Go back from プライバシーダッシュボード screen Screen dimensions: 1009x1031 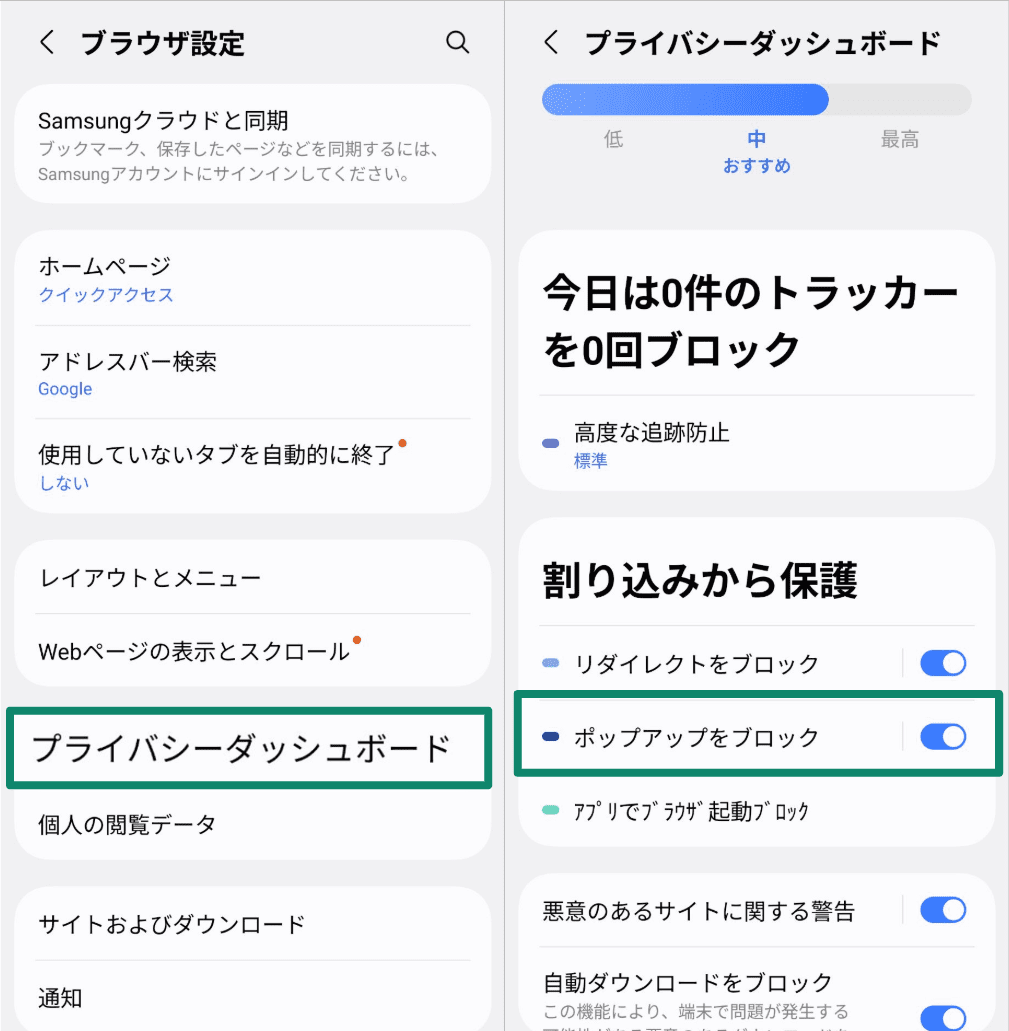pyautogui.click(x=551, y=42)
